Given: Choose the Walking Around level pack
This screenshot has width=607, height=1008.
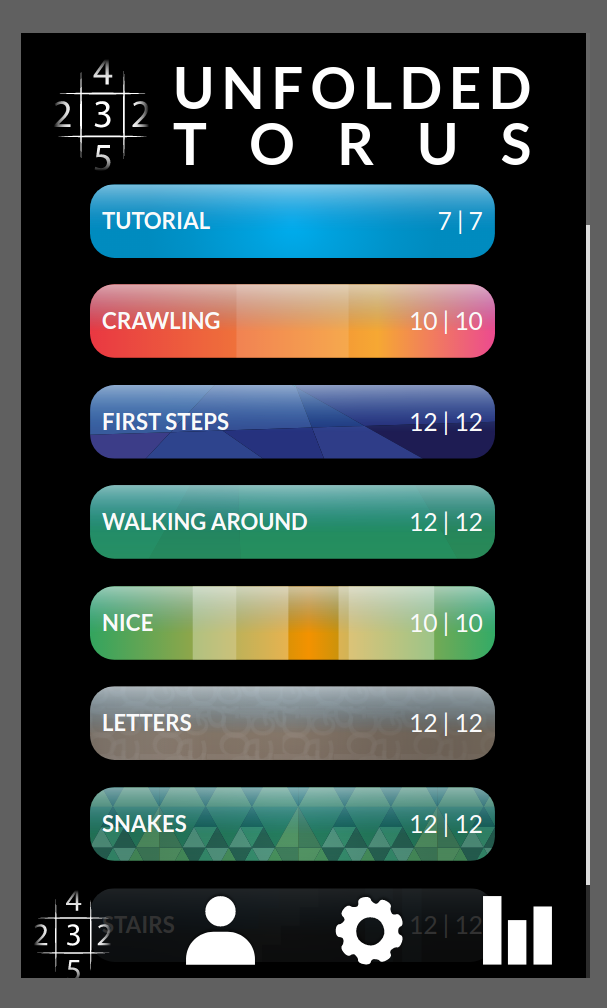Looking at the screenshot, I should [x=293, y=522].
